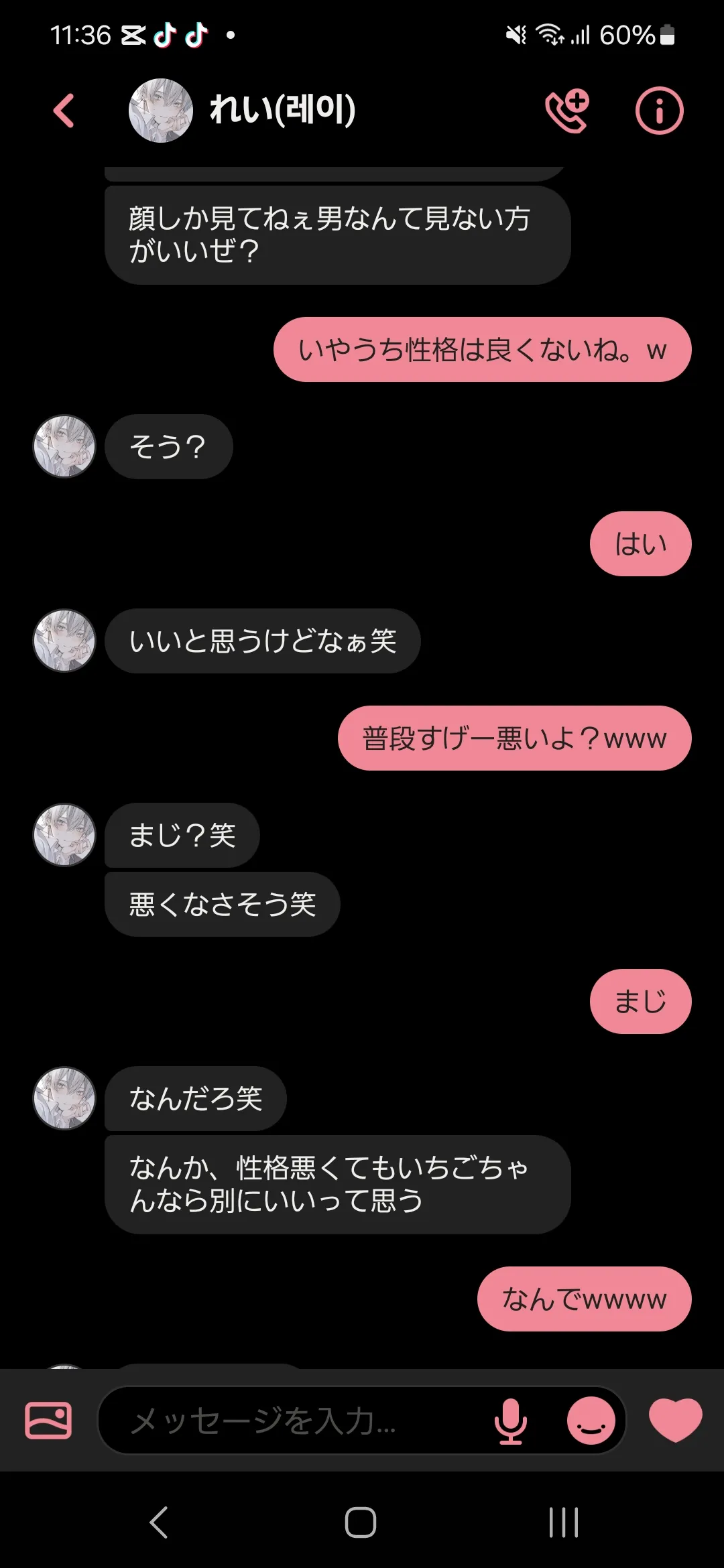Tap avatar next to そう？ message

(64, 446)
